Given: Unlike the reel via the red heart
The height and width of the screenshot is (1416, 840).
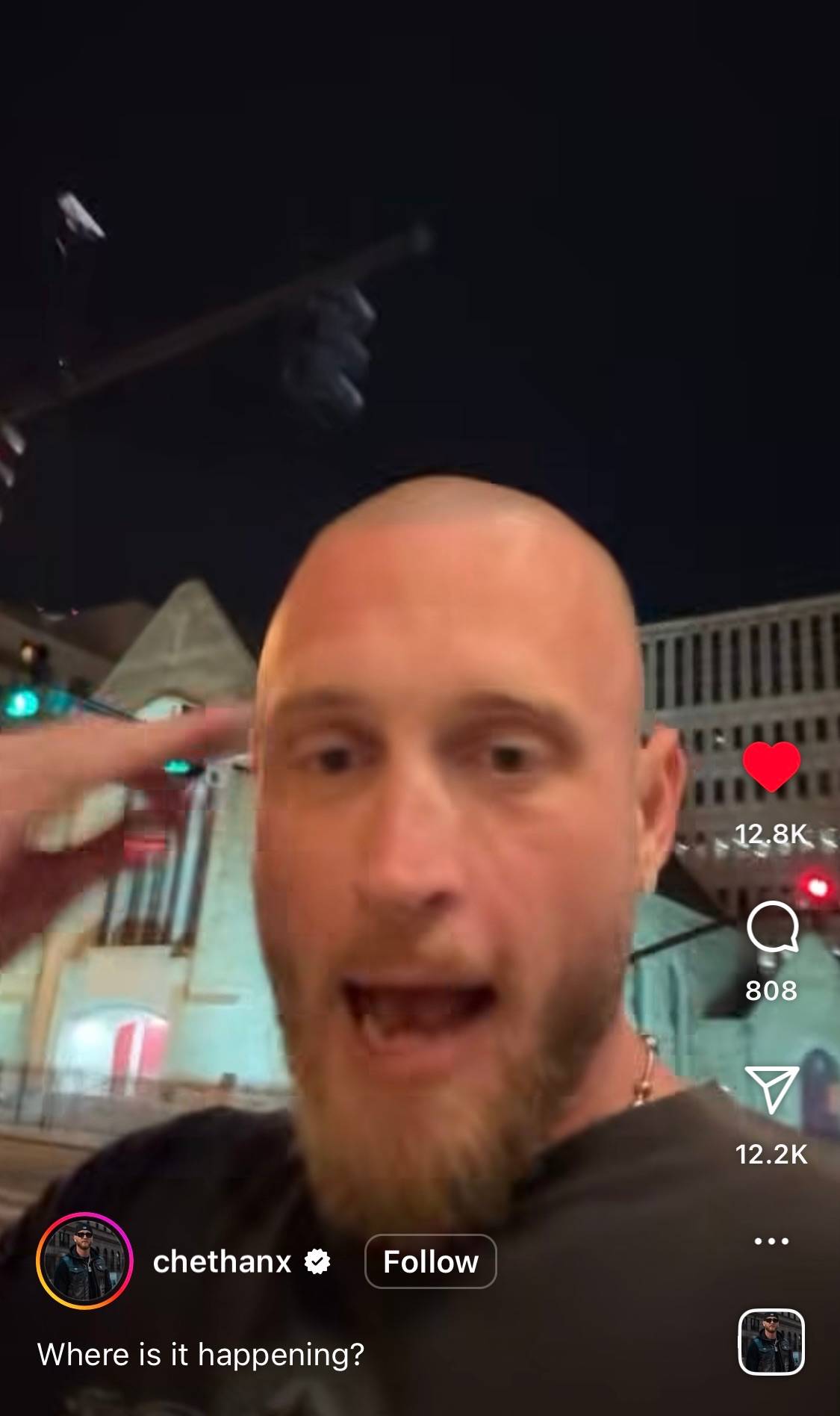Looking at the screenshot, I should (x=771, y=767).
